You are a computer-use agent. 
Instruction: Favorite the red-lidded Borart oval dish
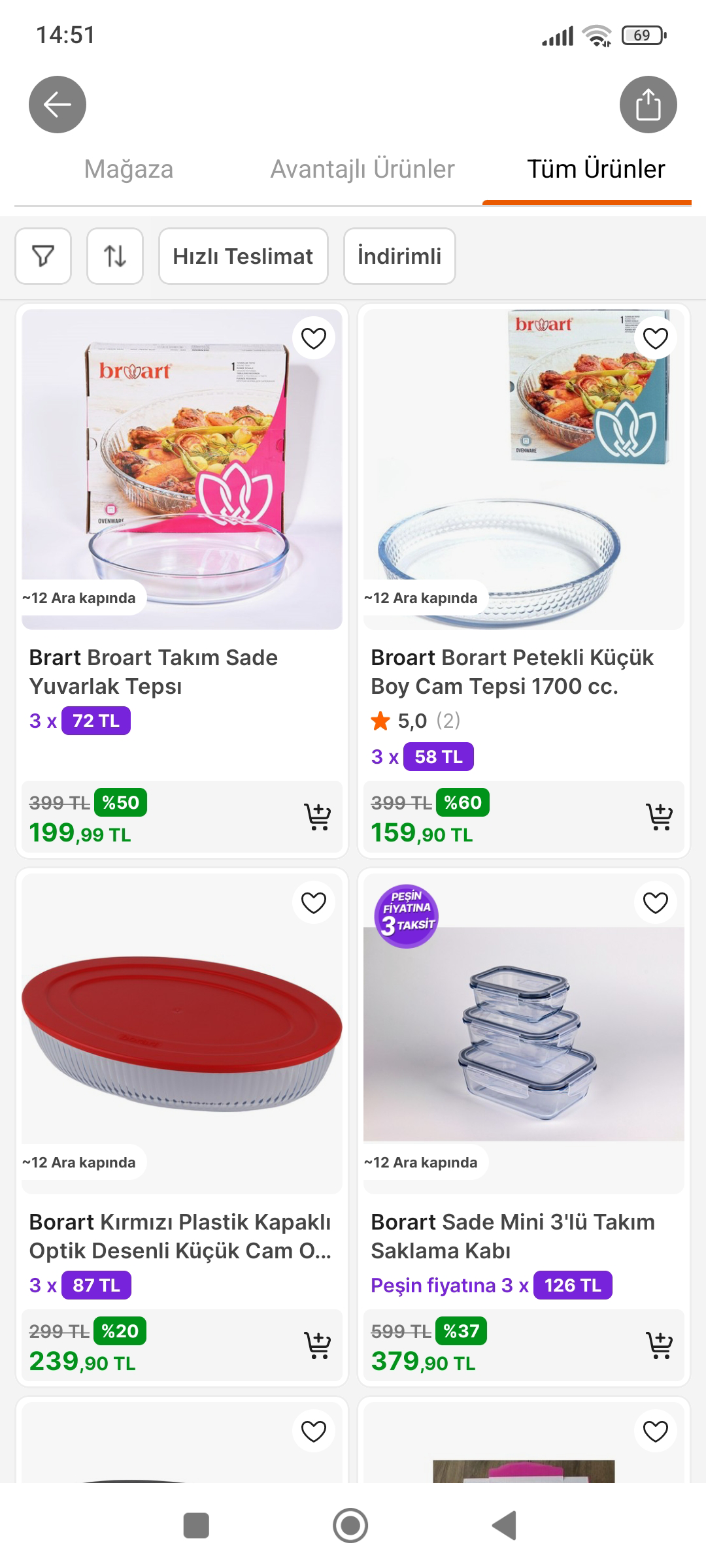pos(314,902)
